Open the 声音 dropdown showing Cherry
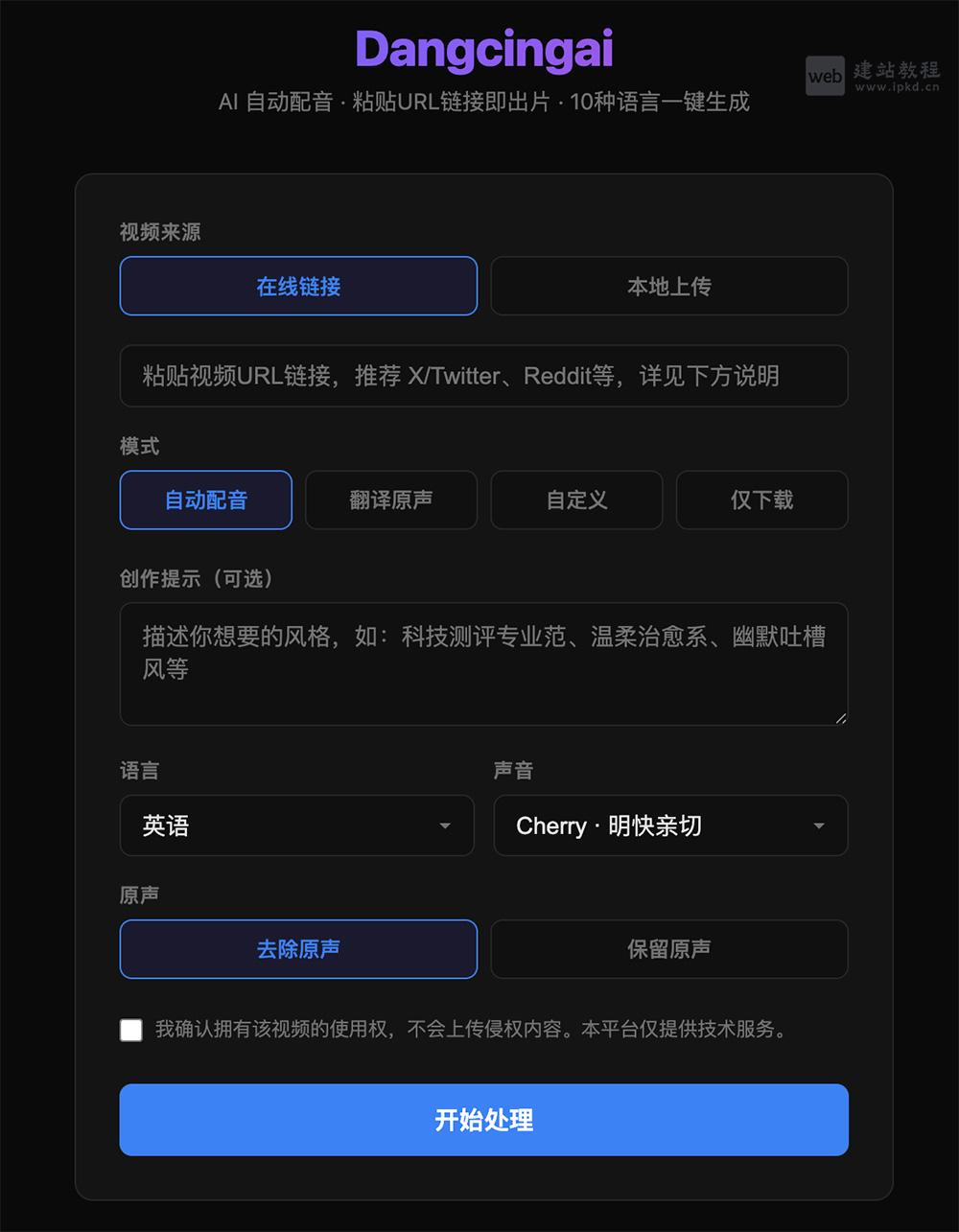 [669, 825]
